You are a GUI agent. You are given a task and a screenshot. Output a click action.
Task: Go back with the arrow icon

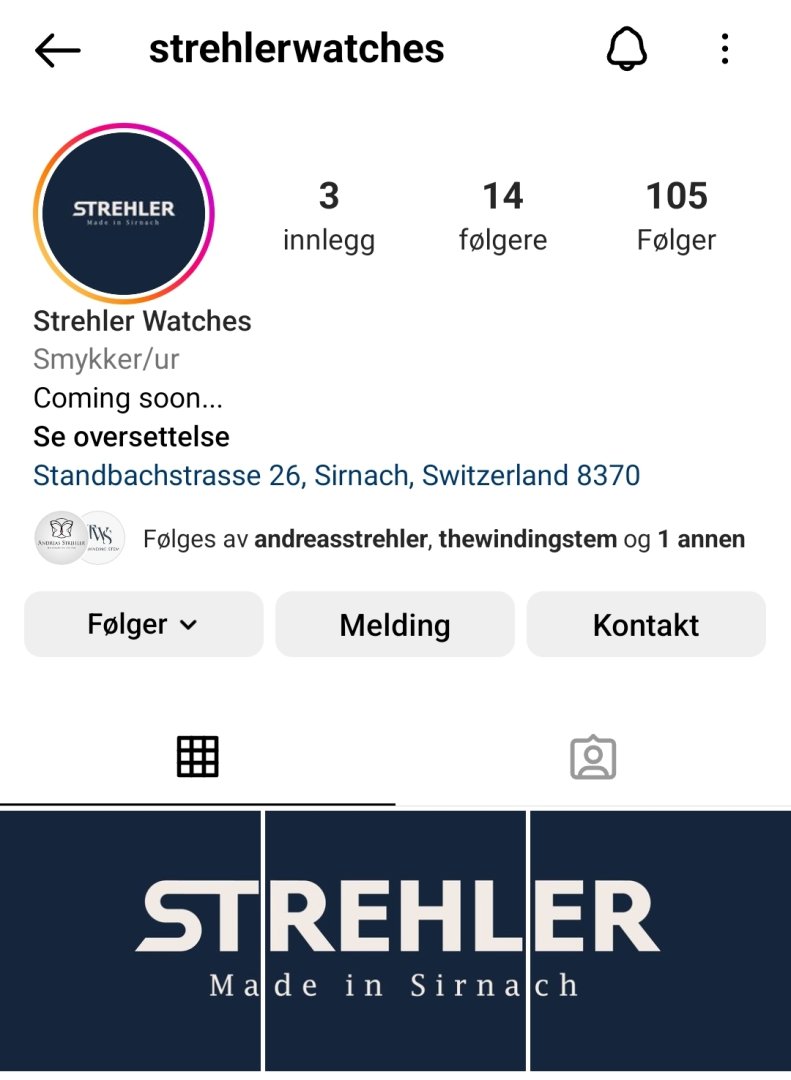click(58, 48)
